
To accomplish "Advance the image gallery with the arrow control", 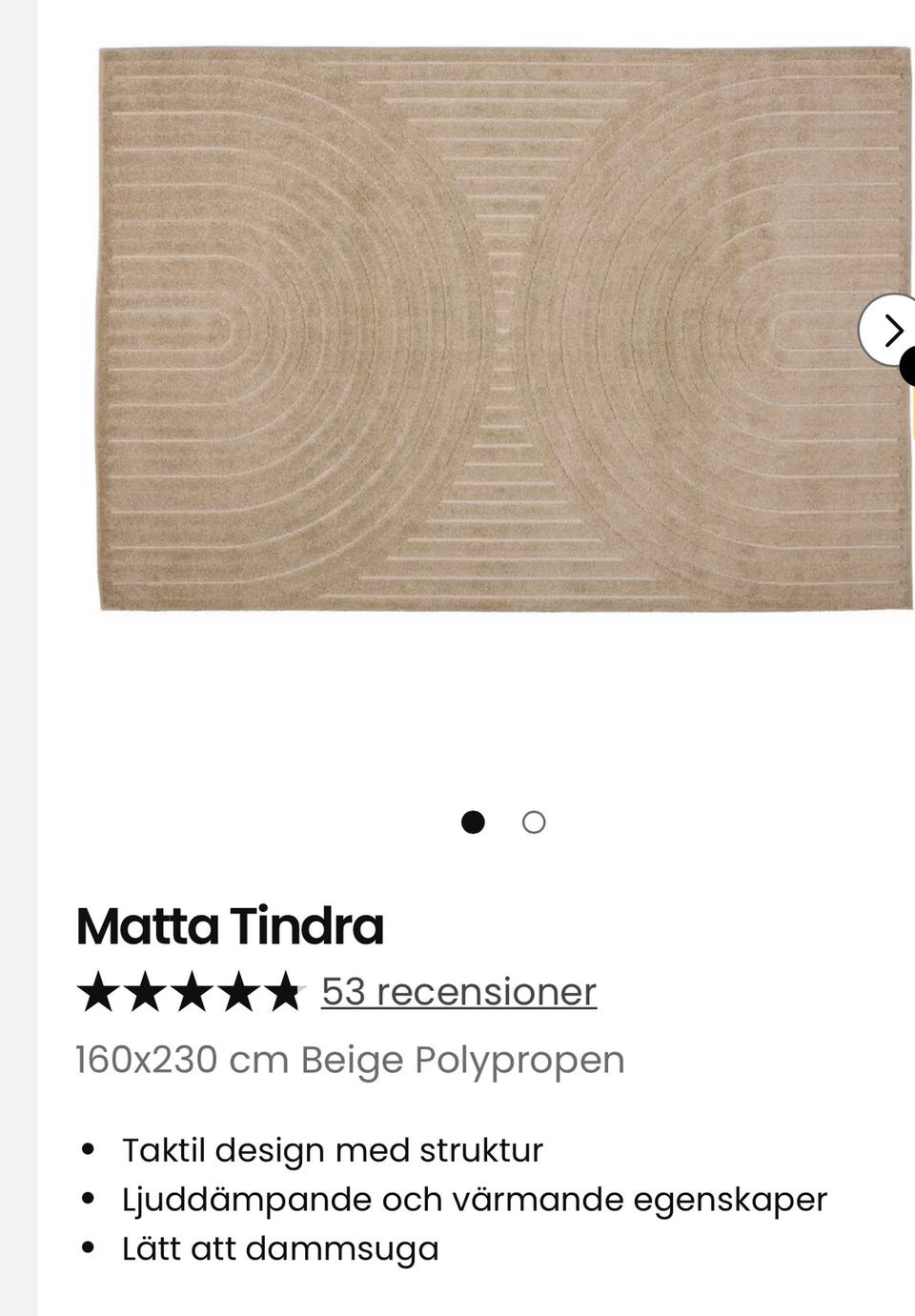I will click(894, 333).
